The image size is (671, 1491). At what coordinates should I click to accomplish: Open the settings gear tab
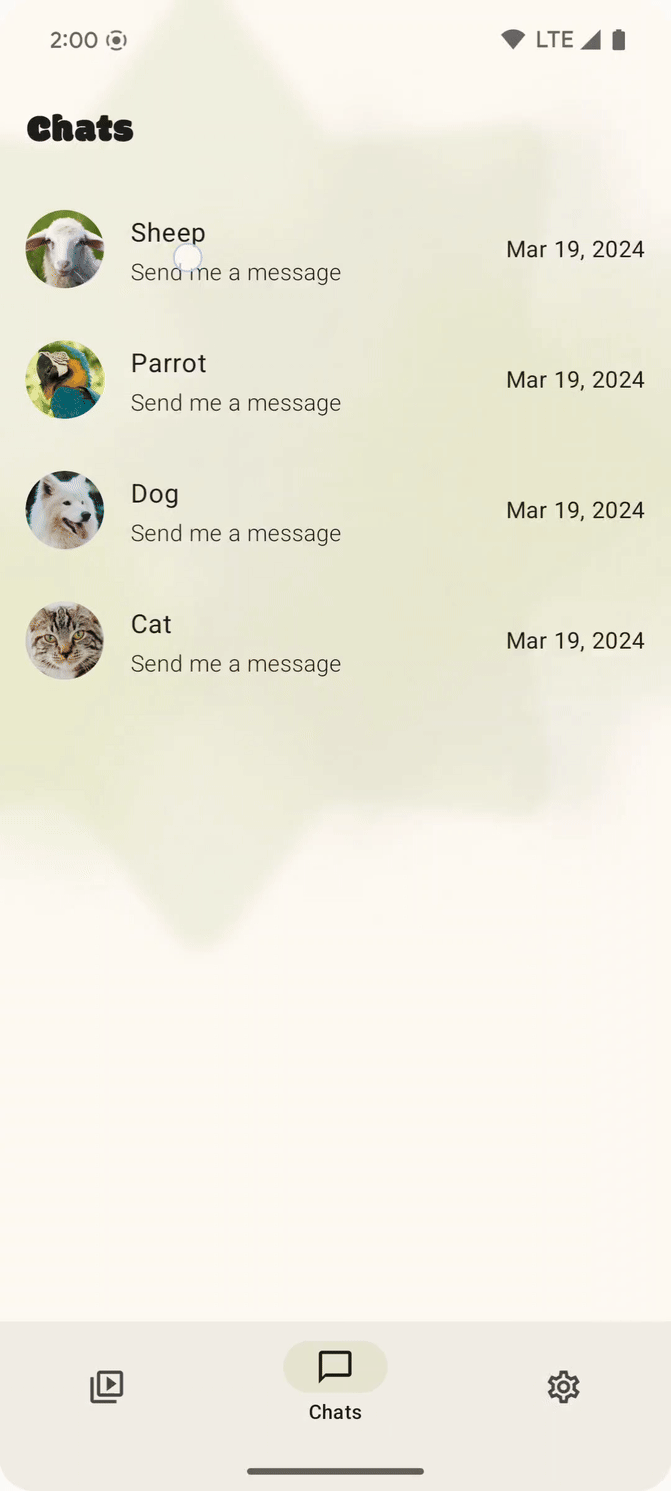[x=563, y=1386]
